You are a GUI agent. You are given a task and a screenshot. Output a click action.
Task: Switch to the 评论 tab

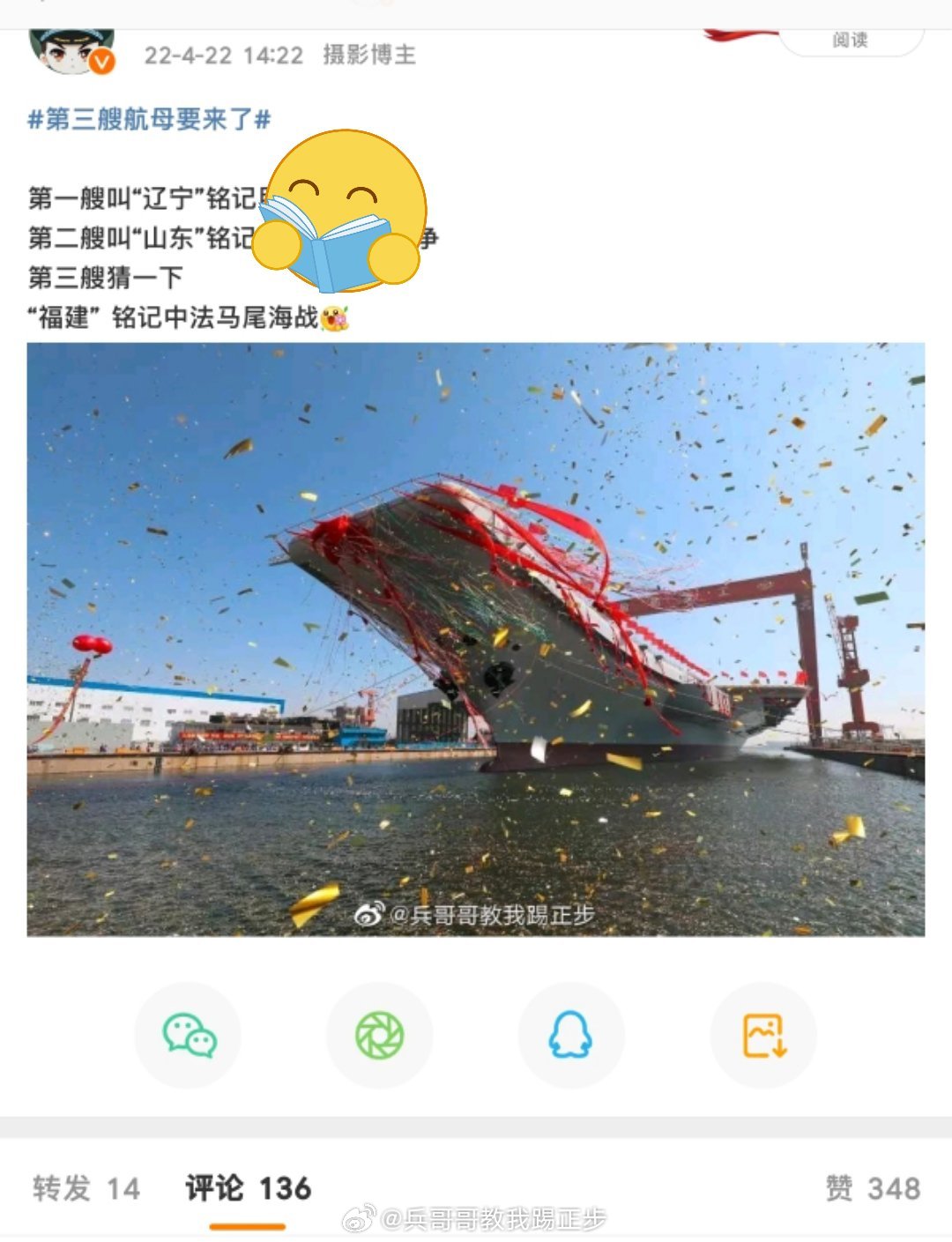coord(248,1188)
